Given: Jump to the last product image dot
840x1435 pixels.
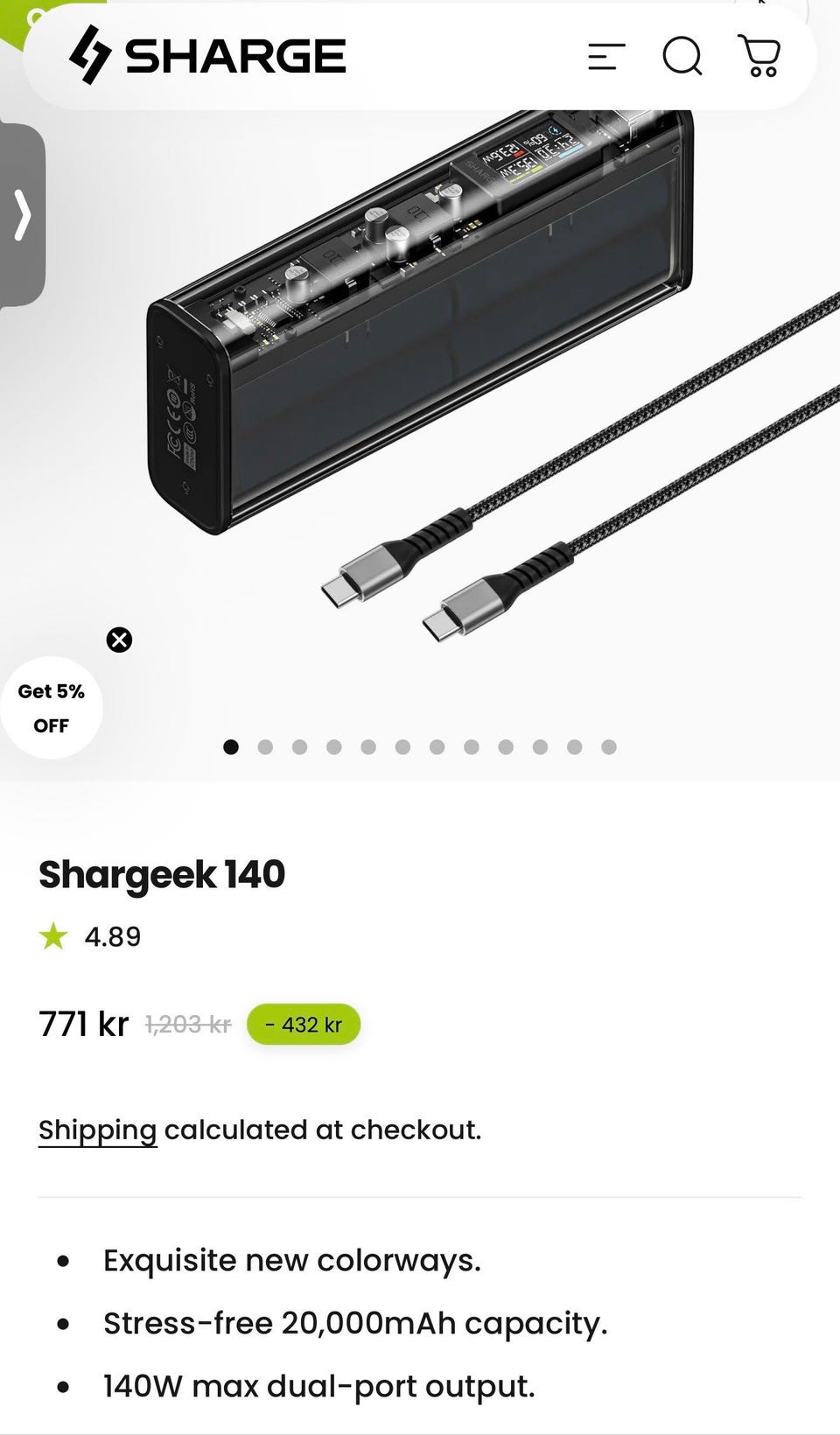Looking at the screenshot, I should click(x=609, y=746).
